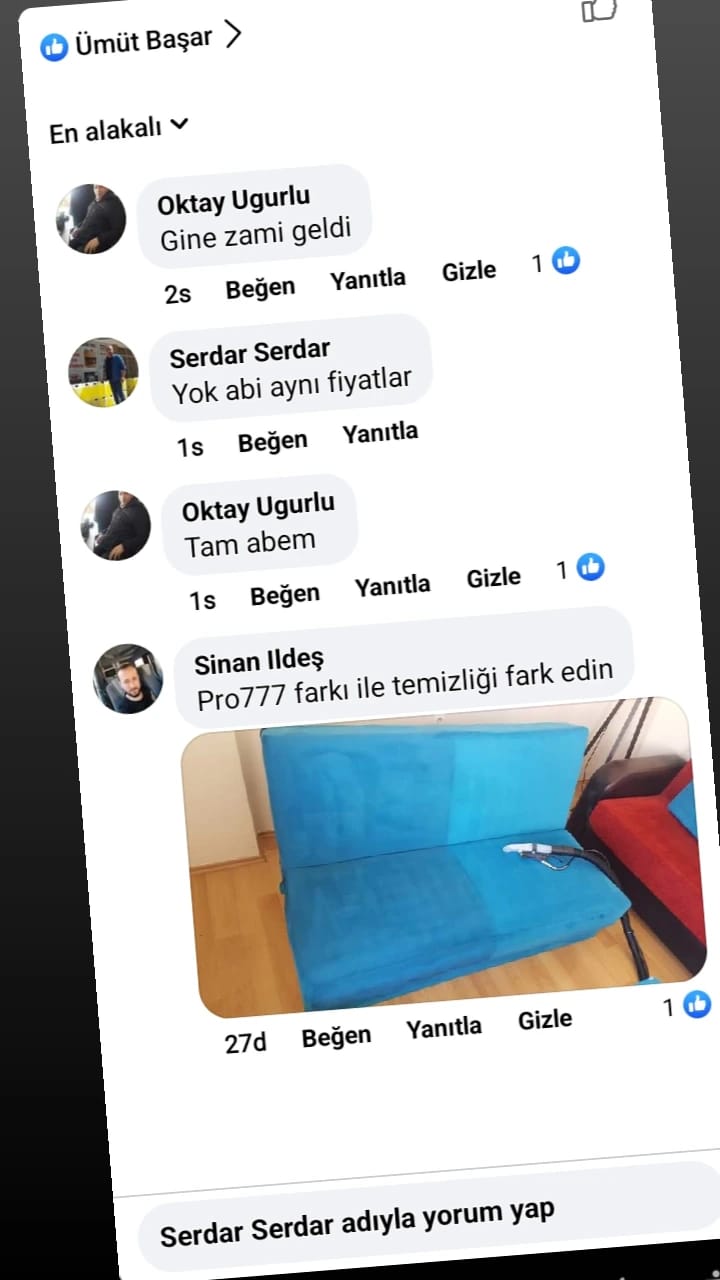Like Serdar Serdar's comment "Yok abi aynı fiyatlar"
Screen dimensions: 720x1280
click(272, 441)
